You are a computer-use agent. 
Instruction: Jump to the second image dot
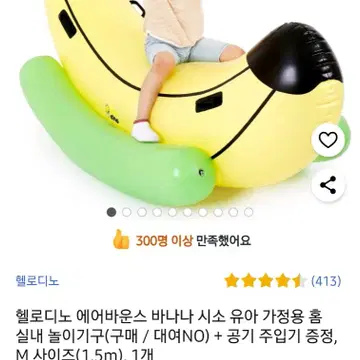click(127, 212)
